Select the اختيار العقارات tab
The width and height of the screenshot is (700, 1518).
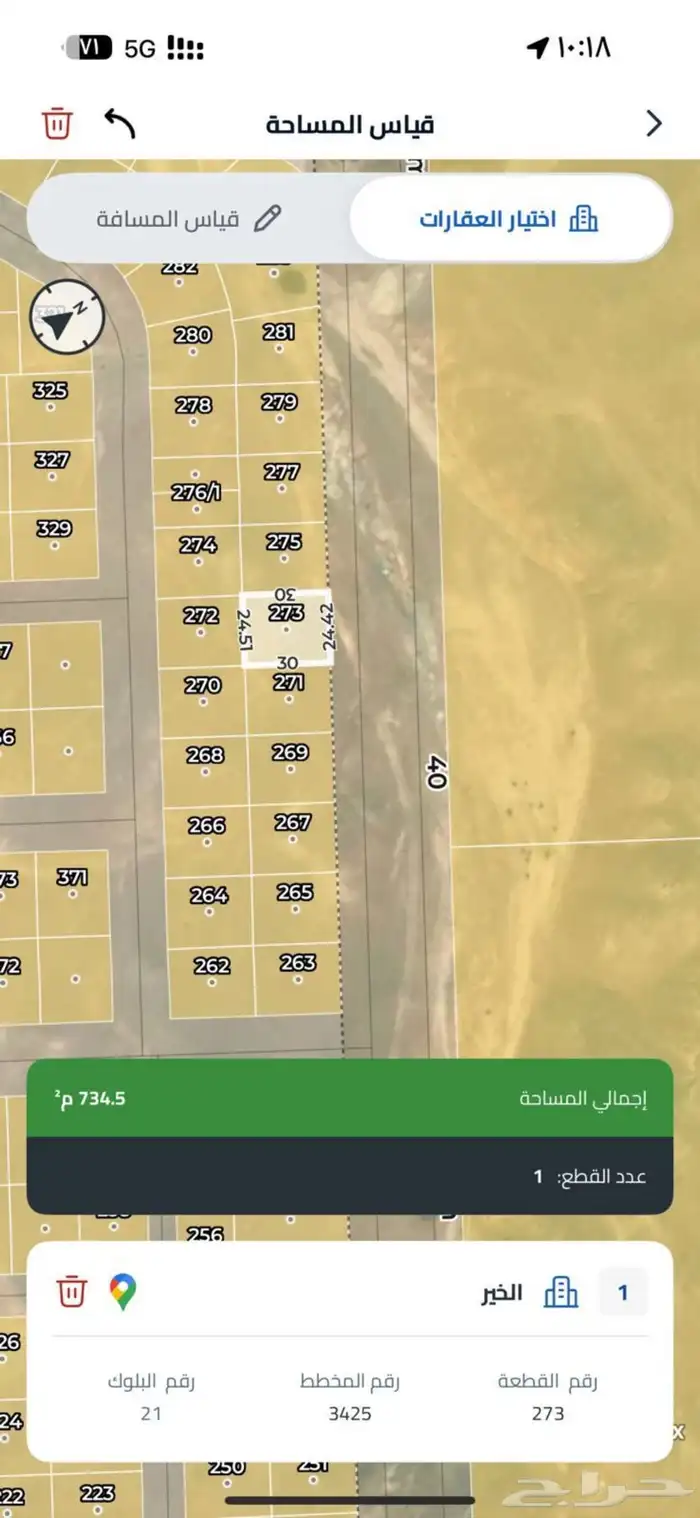pos(510,219)
